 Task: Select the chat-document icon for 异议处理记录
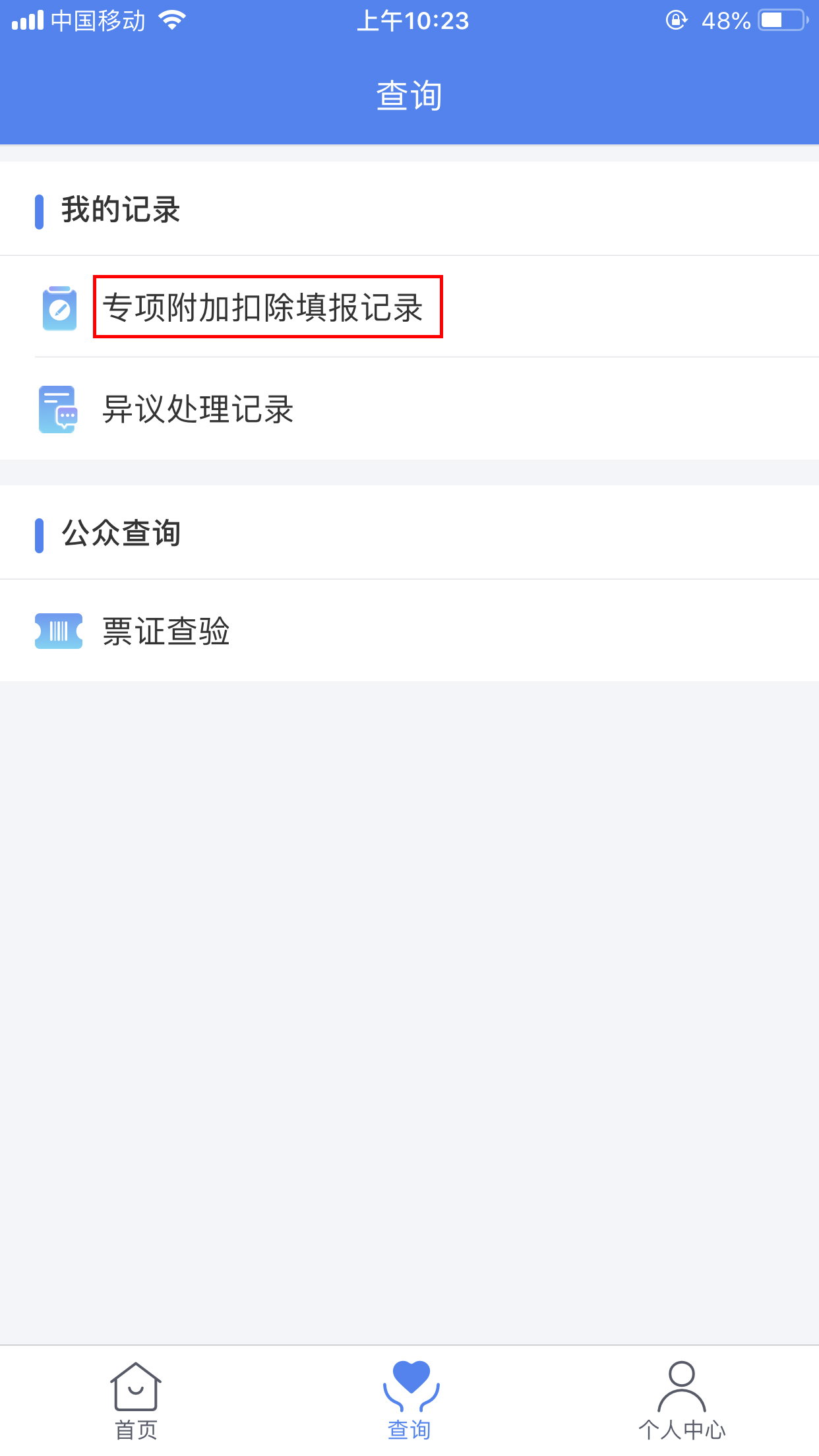click(59, 409)
